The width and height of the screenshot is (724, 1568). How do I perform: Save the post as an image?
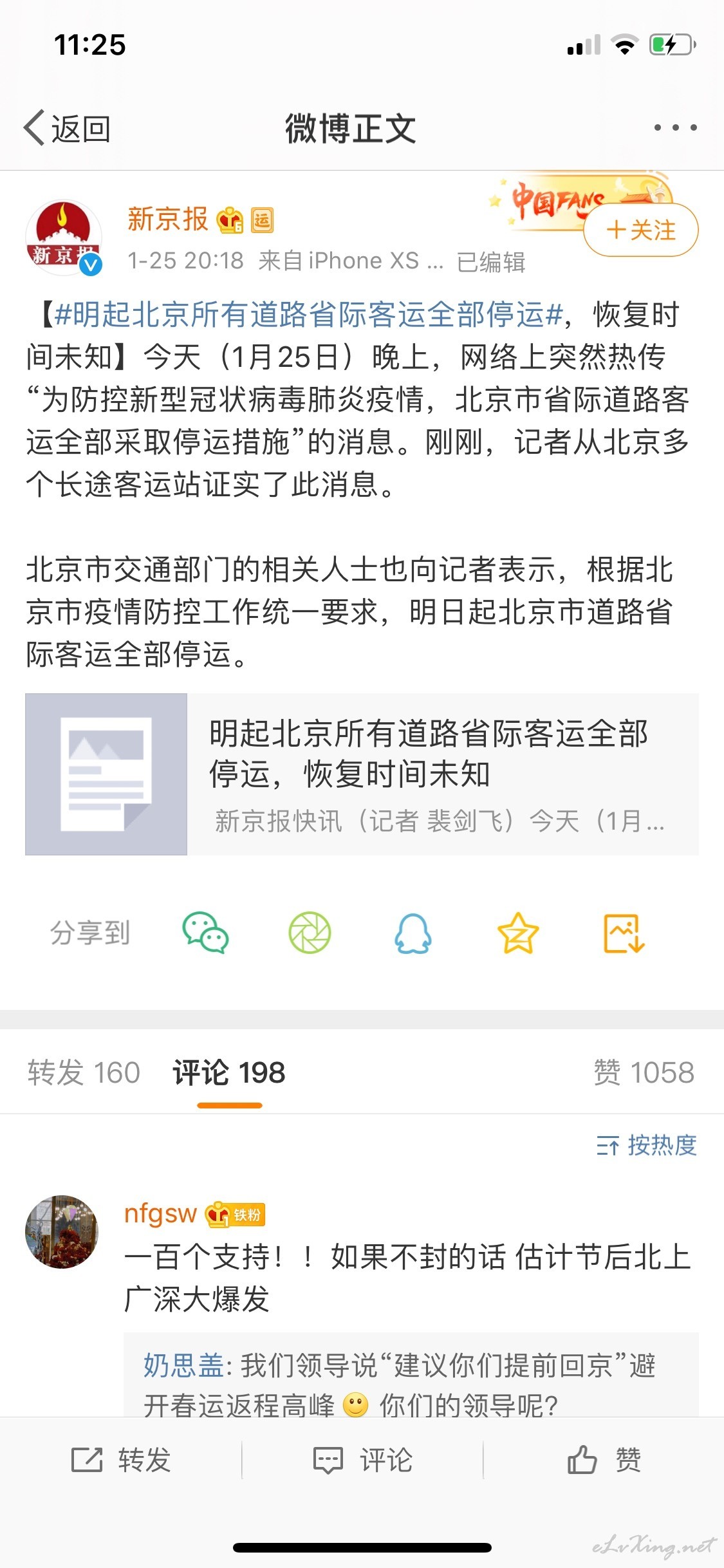(x=624, y=933)
